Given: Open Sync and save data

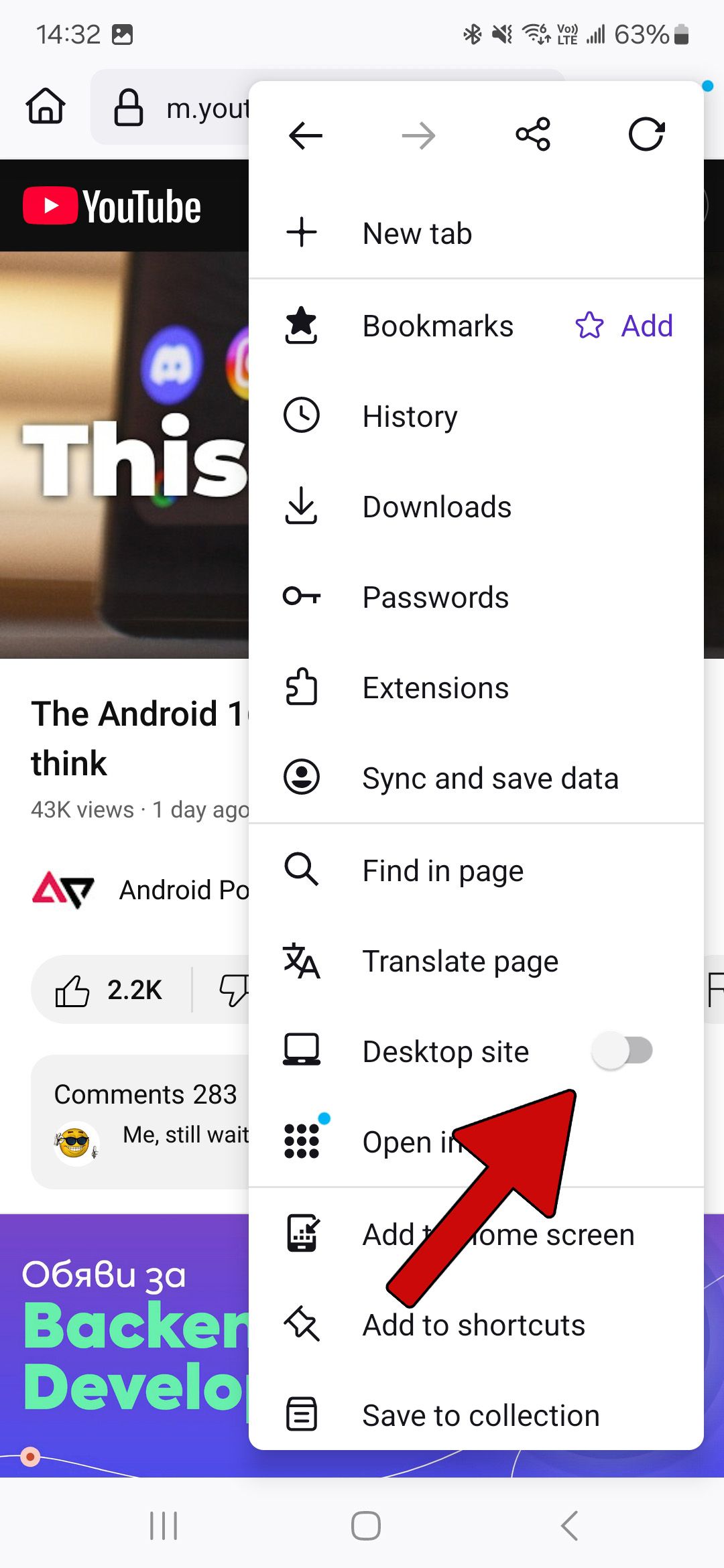Looking at the screenshot, I should click(490, 778).
